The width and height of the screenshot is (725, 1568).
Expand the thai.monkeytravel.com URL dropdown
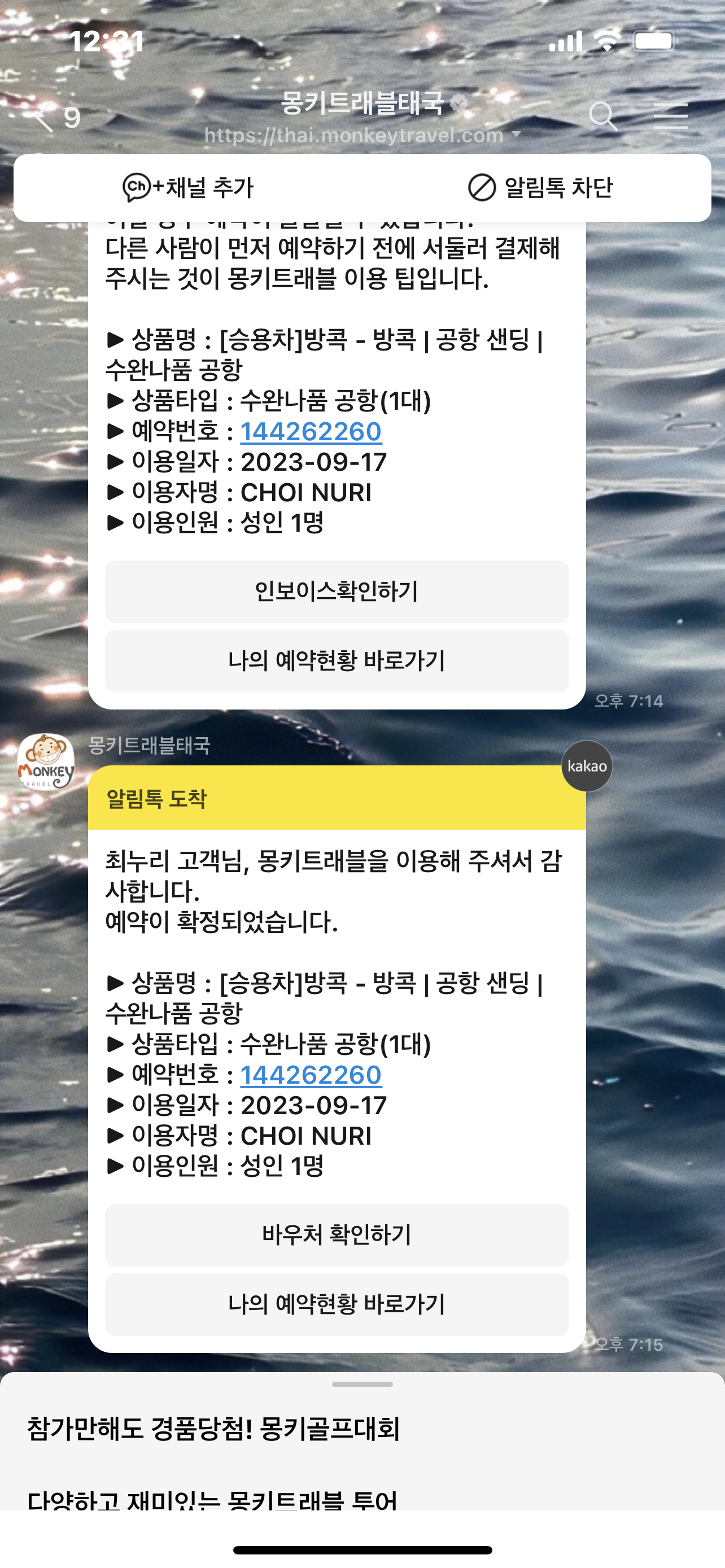click(x=516, y=134)
